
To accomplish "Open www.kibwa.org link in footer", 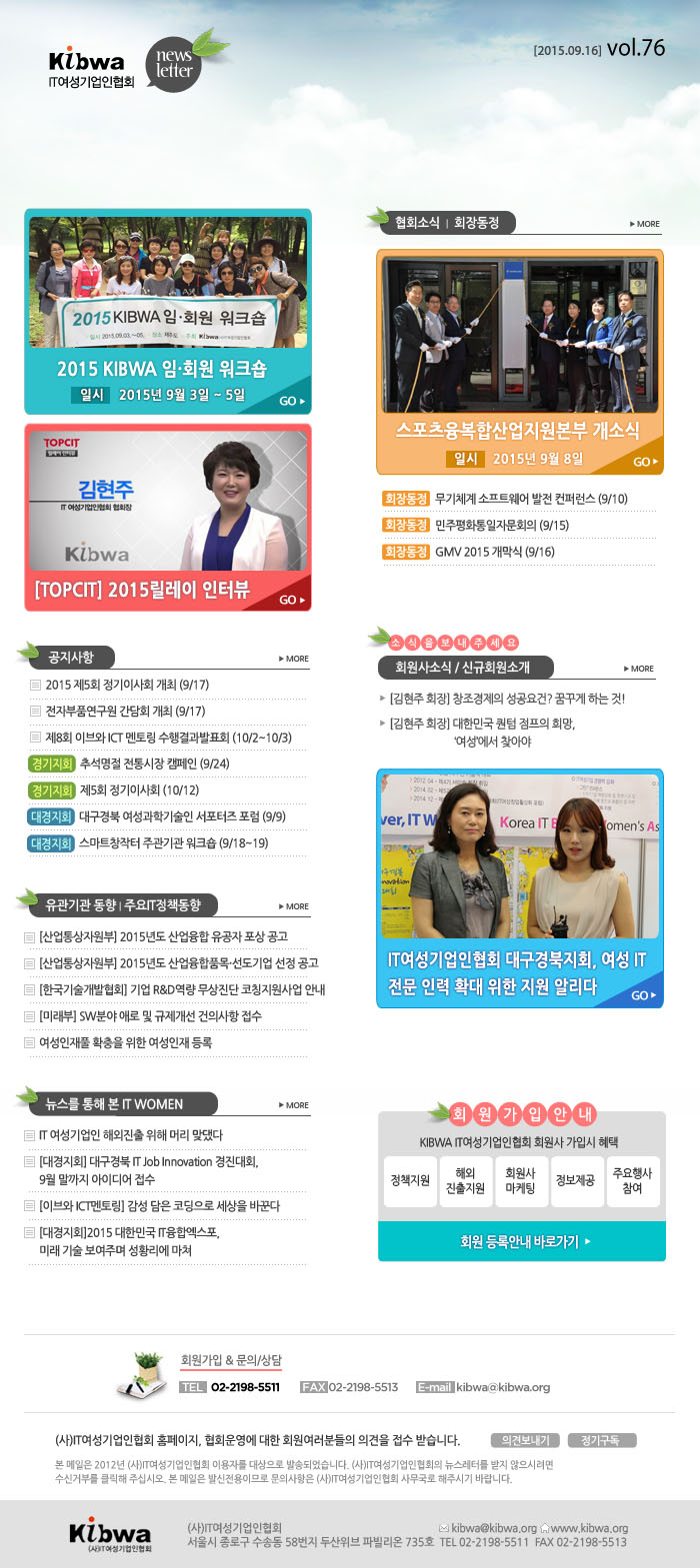I will click(589, 1528).
